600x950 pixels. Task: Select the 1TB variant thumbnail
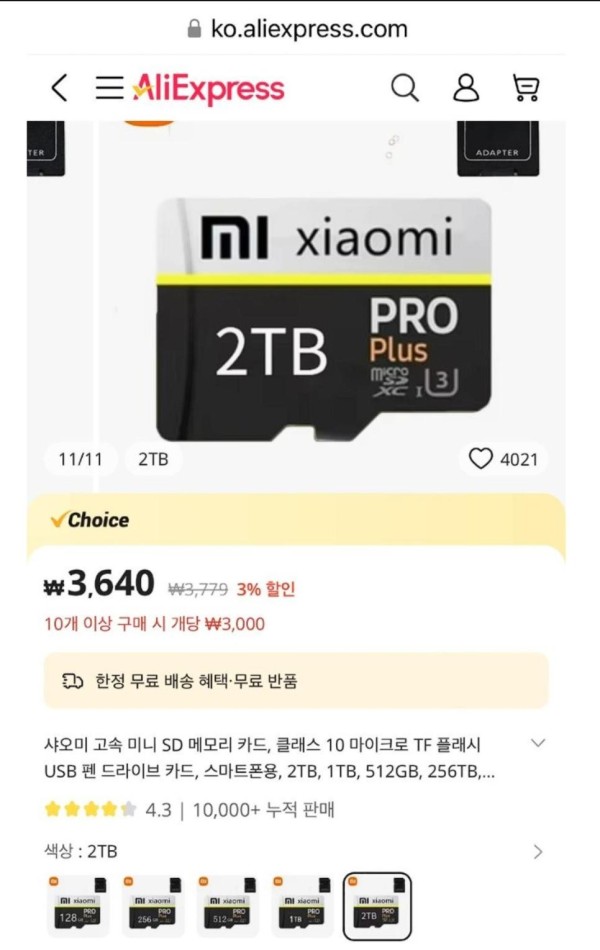[x=302, y=906]
